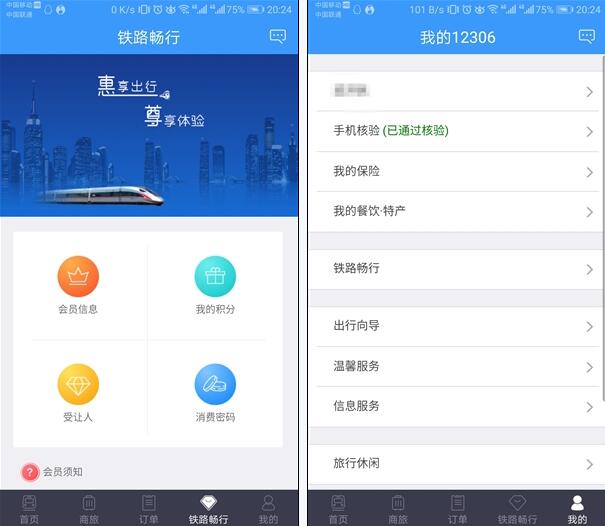Open 信息服务 row
Screen dimensions: 605x526
[456, 406]
